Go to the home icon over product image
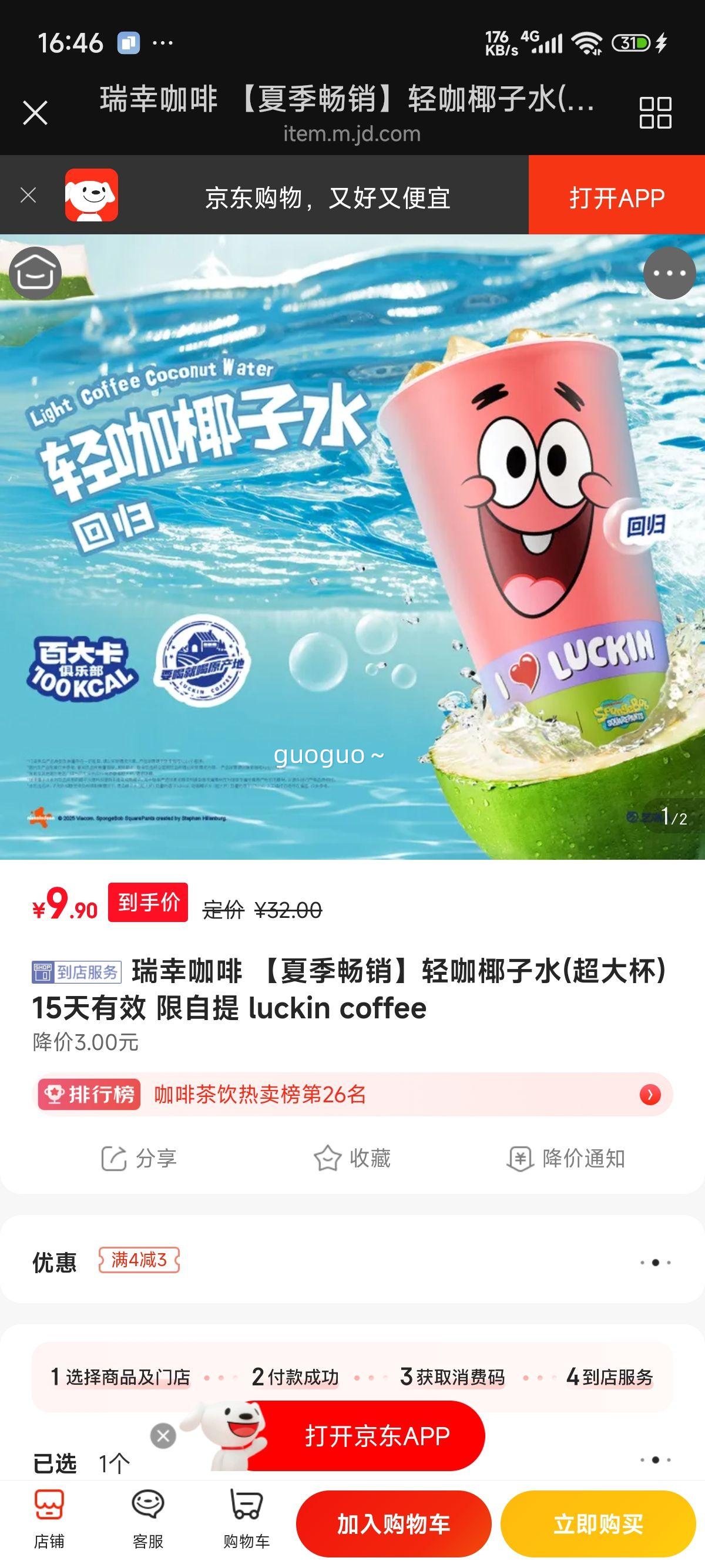The image size is (705, 1568). [x=35, y=272]
